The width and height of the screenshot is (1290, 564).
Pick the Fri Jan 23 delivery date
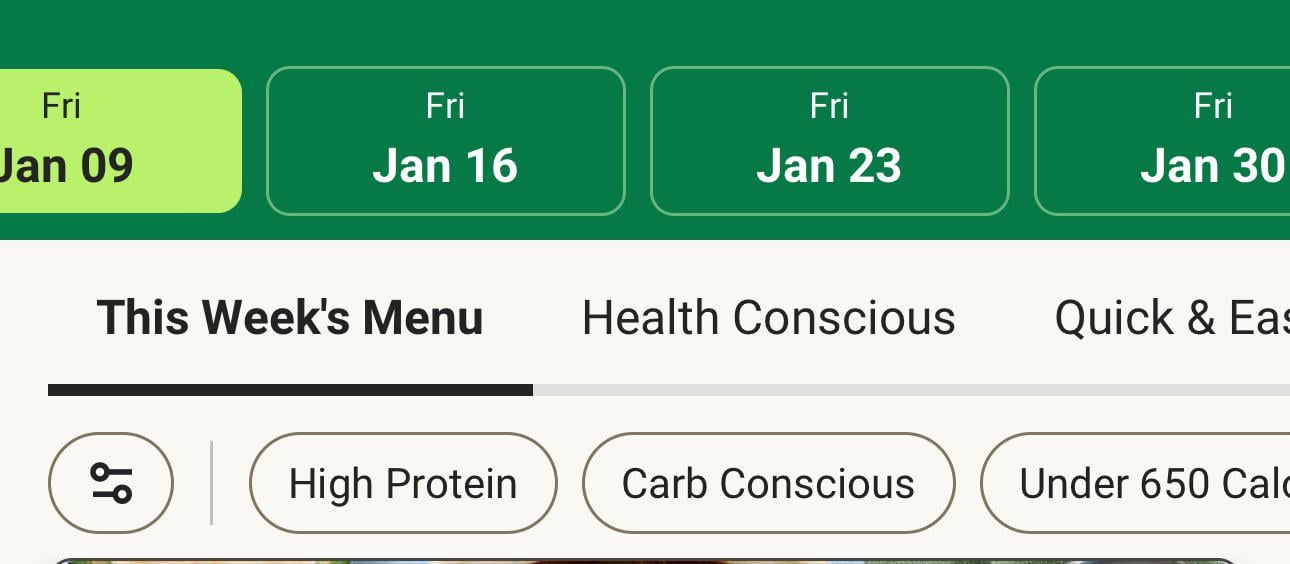[x=829, y=141]
